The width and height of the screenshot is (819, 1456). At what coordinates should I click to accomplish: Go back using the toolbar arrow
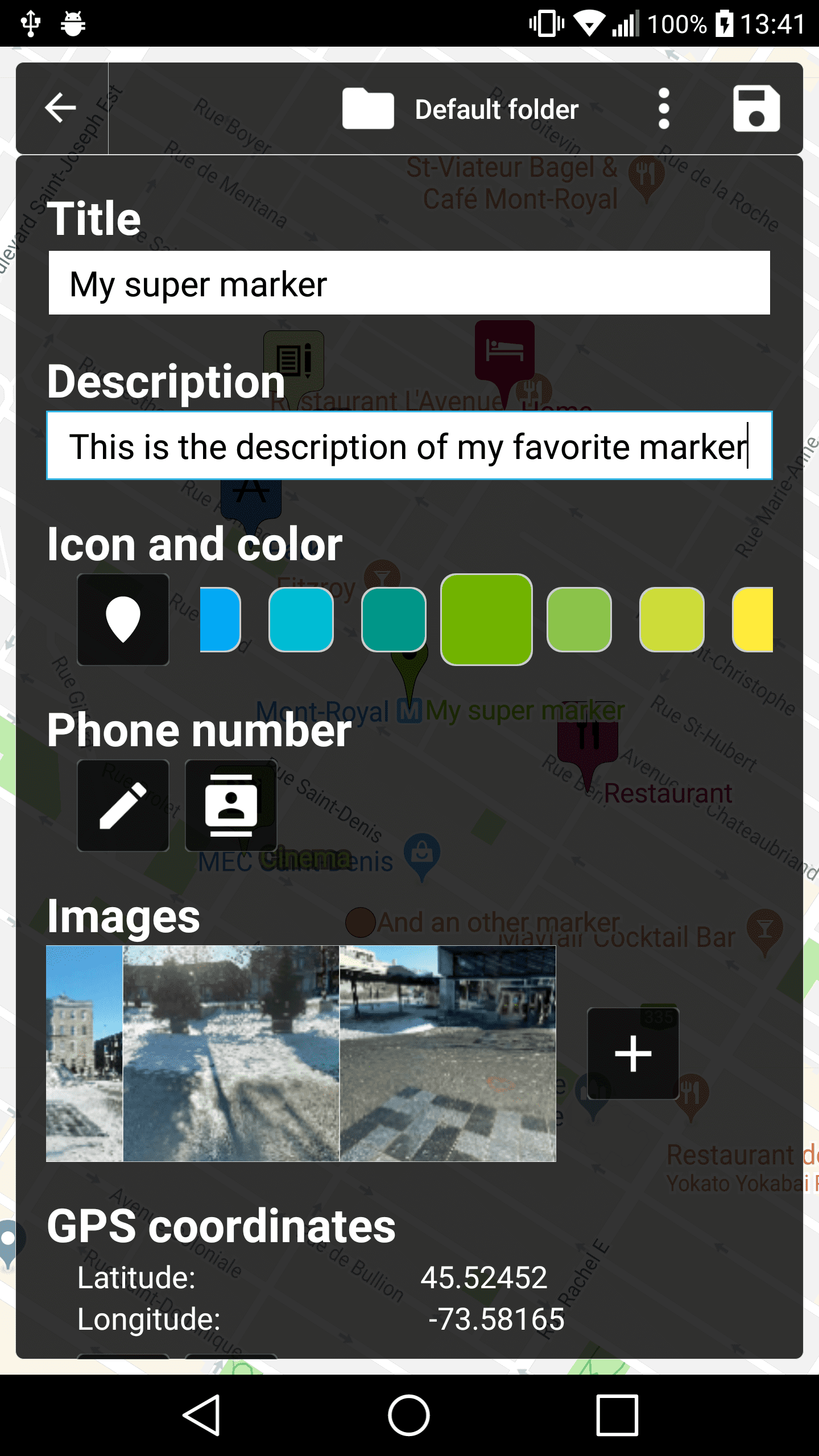point(61,108)
